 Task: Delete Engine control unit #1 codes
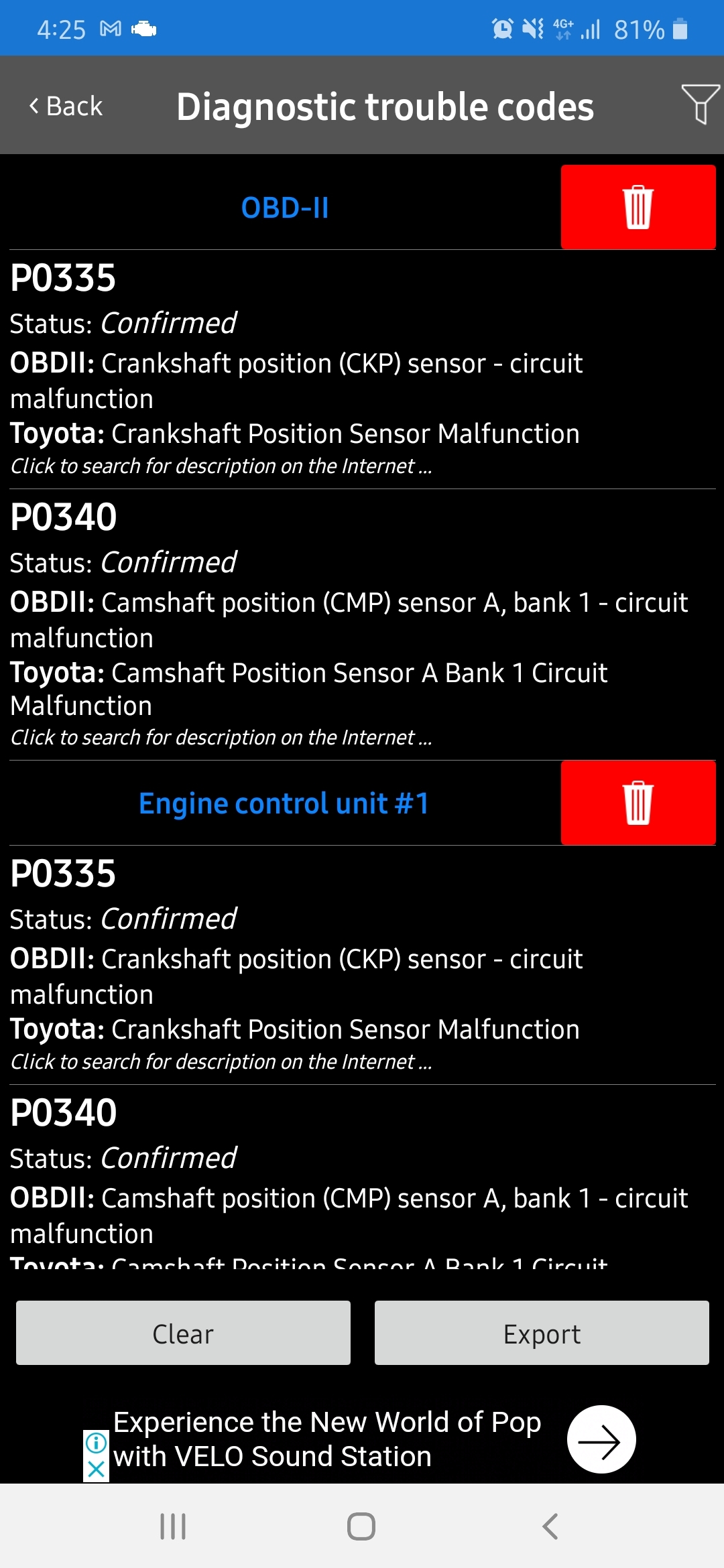[638, 803]
